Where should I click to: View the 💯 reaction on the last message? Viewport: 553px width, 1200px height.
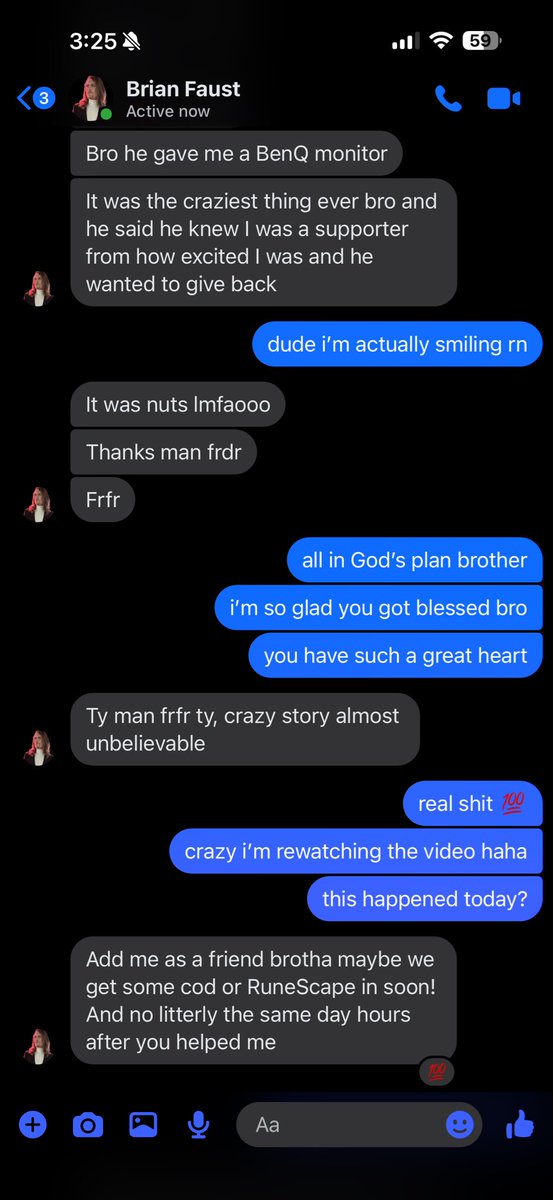[437, 1072]
